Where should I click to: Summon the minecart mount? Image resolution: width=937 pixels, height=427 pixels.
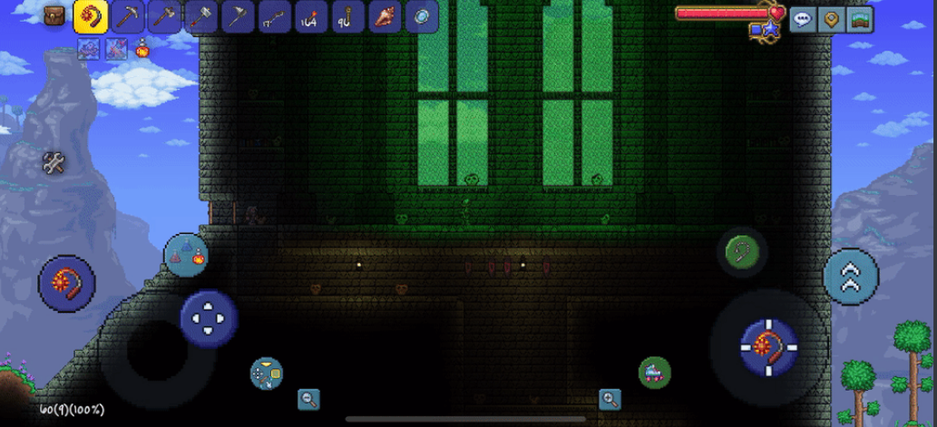[654, 372]
